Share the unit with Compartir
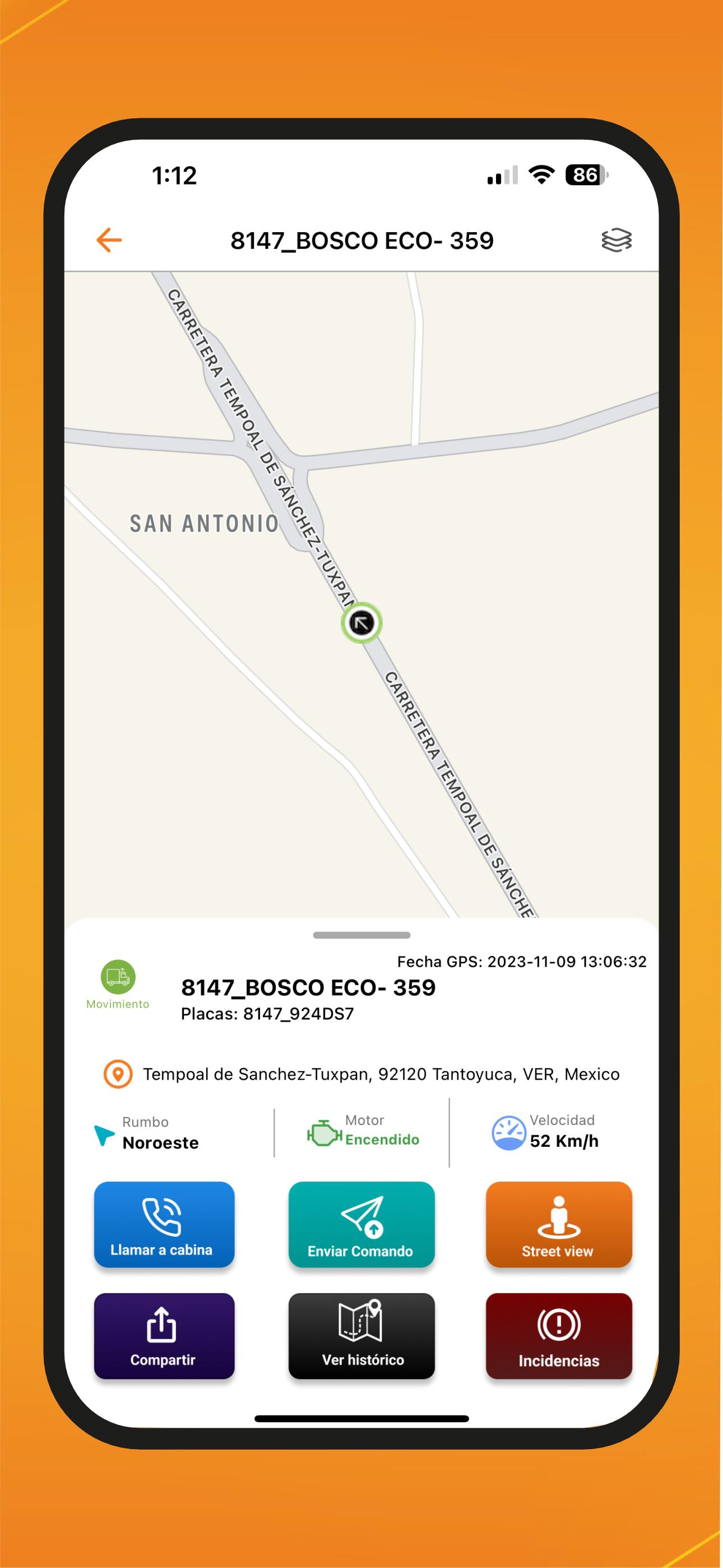Image resolution: width=723 pixels, height=1568 pixels. click(164, 1335)
